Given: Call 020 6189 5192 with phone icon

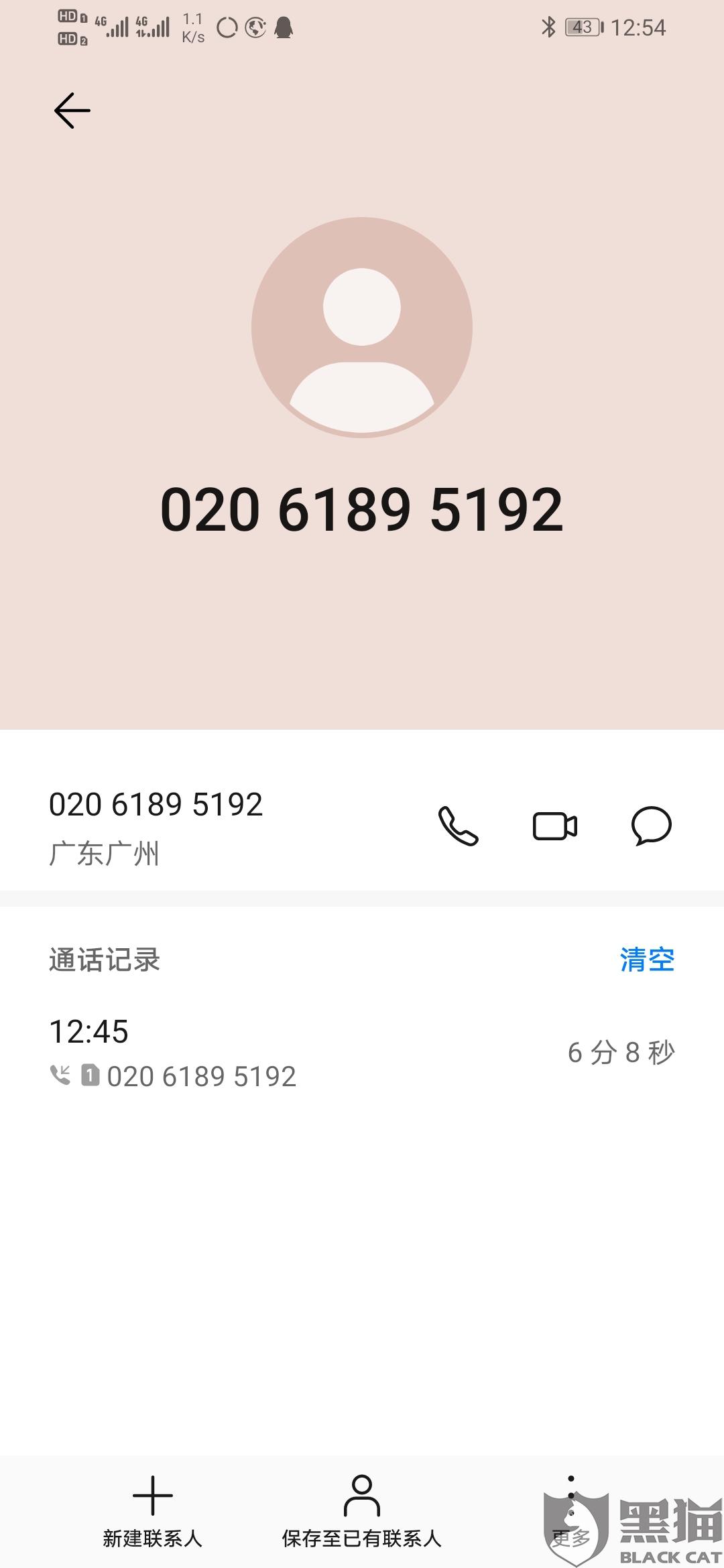Looking at the screenshot, I should coord(458,826).
